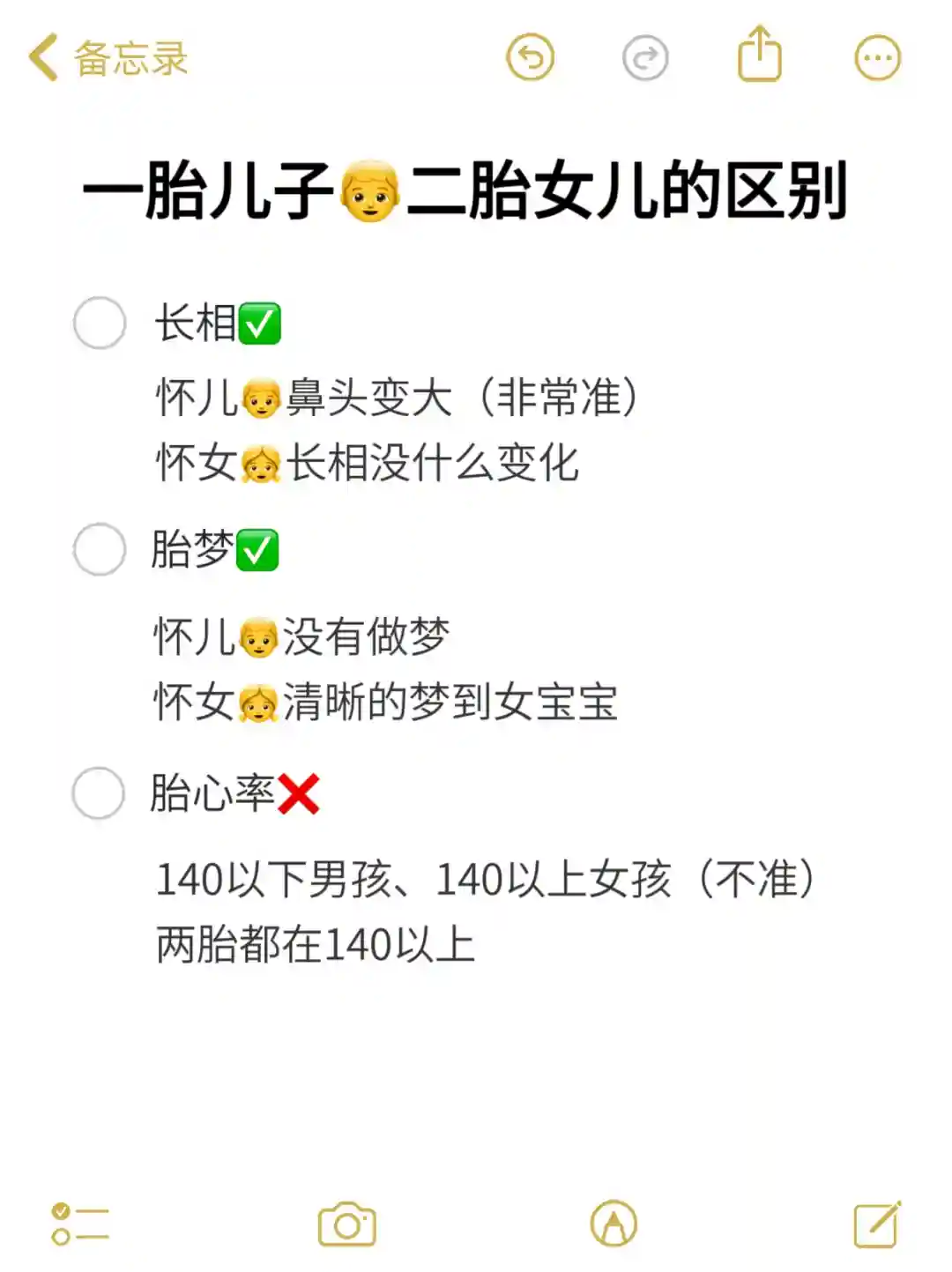Redo the last edit
The height and width of the screenshot is (1272, 952).
(x=645, y=58)
